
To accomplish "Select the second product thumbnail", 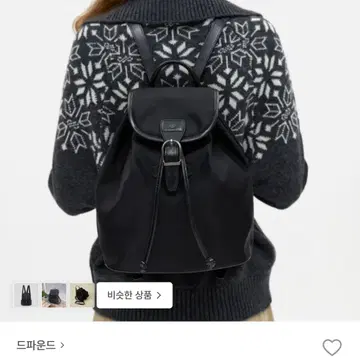I will coord(54,295).
